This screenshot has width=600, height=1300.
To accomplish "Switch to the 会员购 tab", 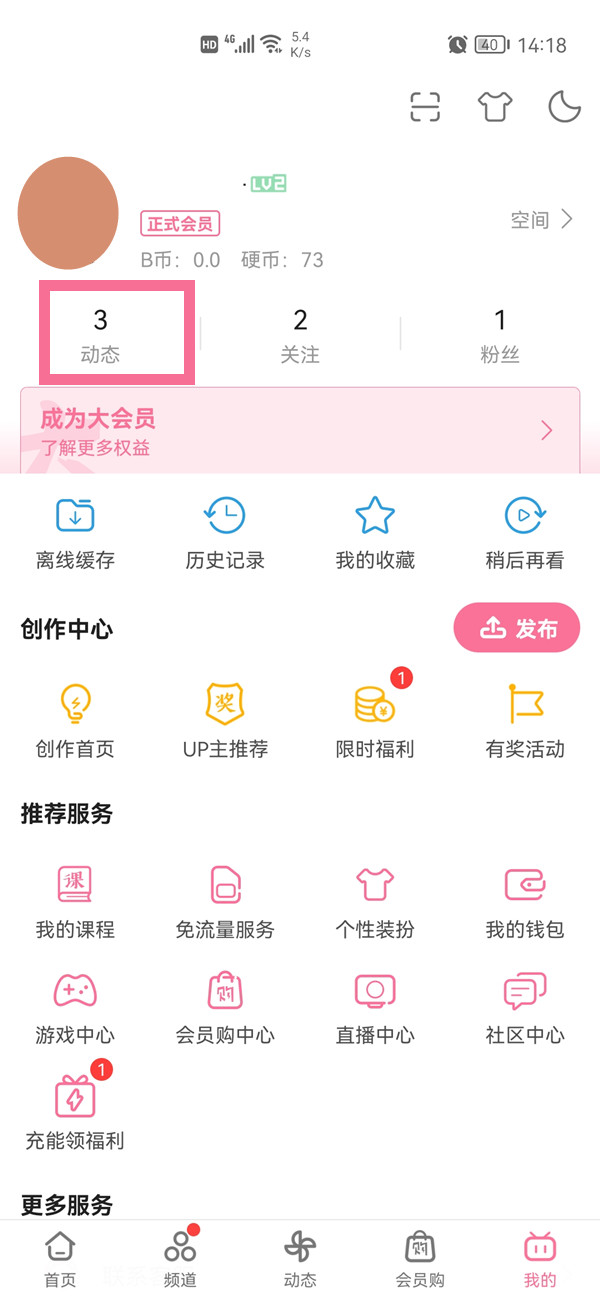I will click(x=420, y=1258).
